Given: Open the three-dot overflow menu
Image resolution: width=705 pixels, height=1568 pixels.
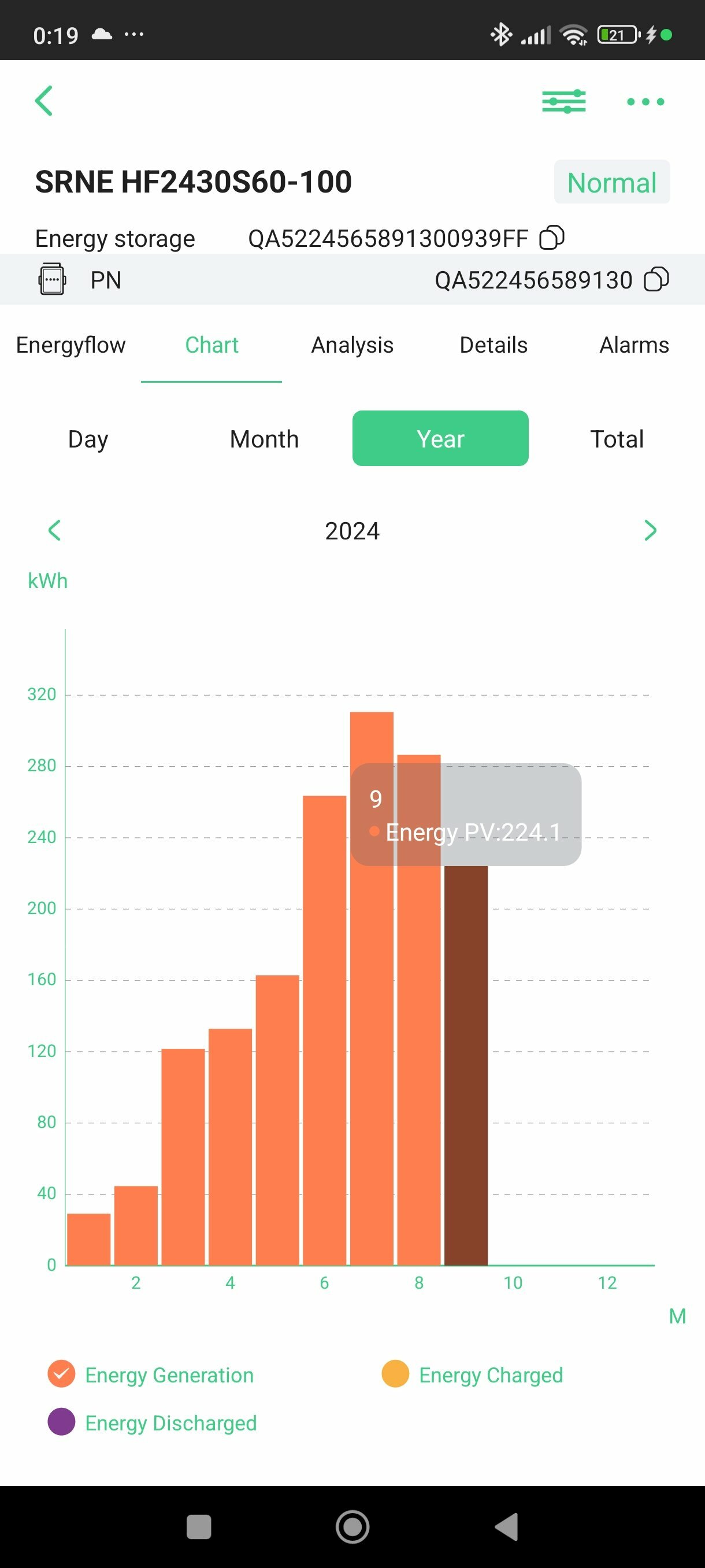Looking at the screenshot, I should pyautogui.click(x=645, y=102).
